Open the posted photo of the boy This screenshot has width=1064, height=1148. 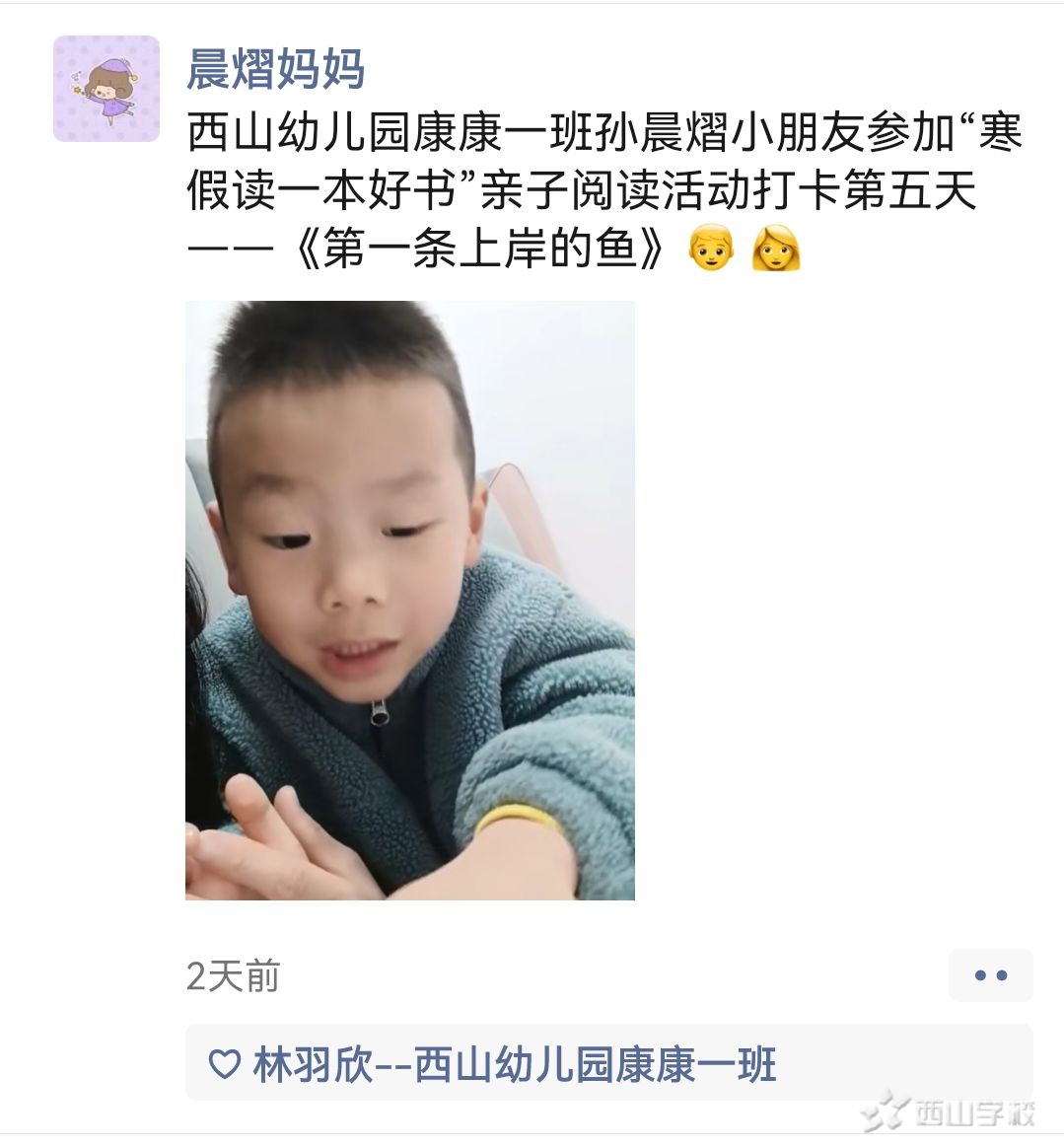pos(410,600)
